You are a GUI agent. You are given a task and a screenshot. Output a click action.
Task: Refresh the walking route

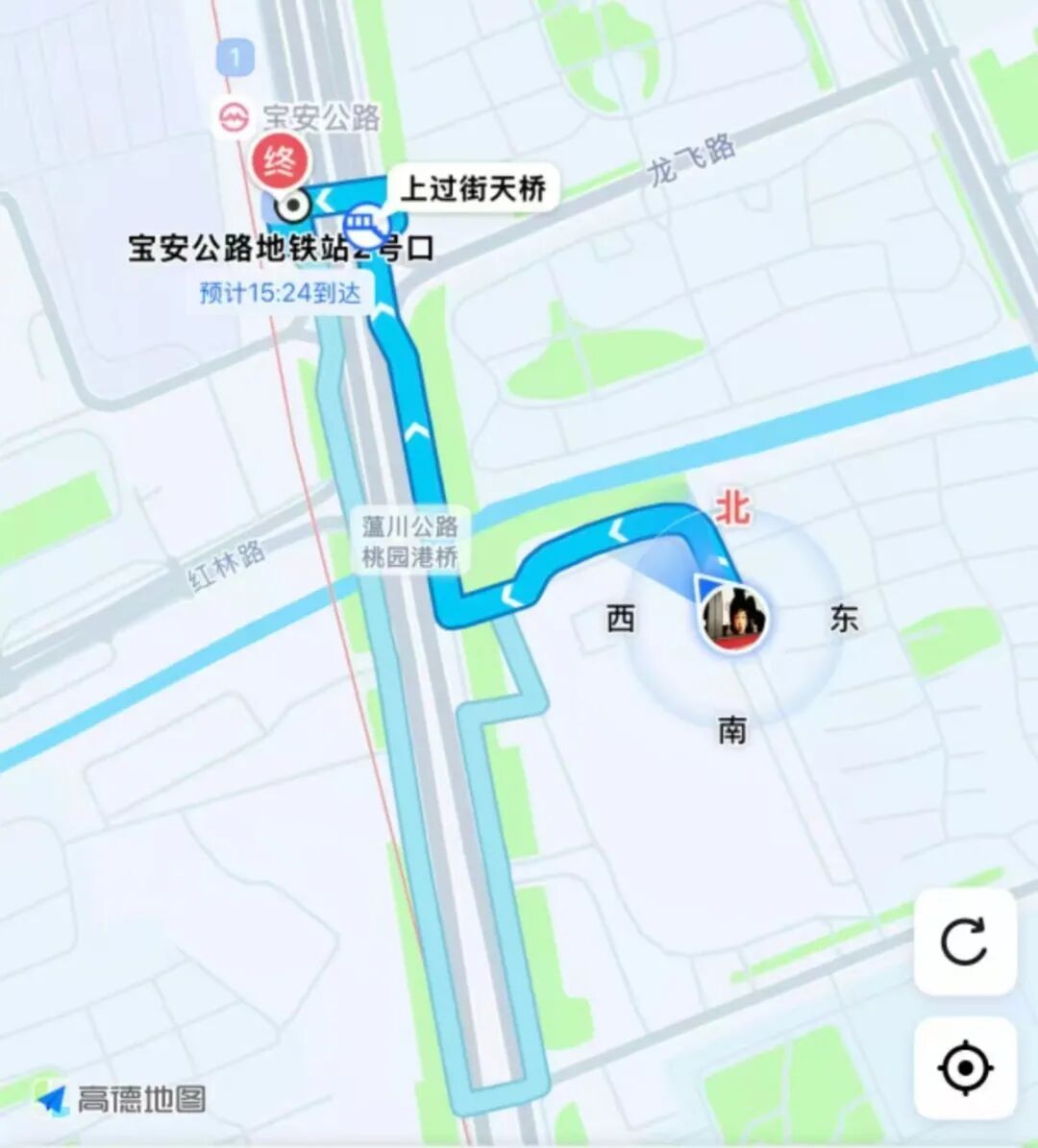click(964, 941)
